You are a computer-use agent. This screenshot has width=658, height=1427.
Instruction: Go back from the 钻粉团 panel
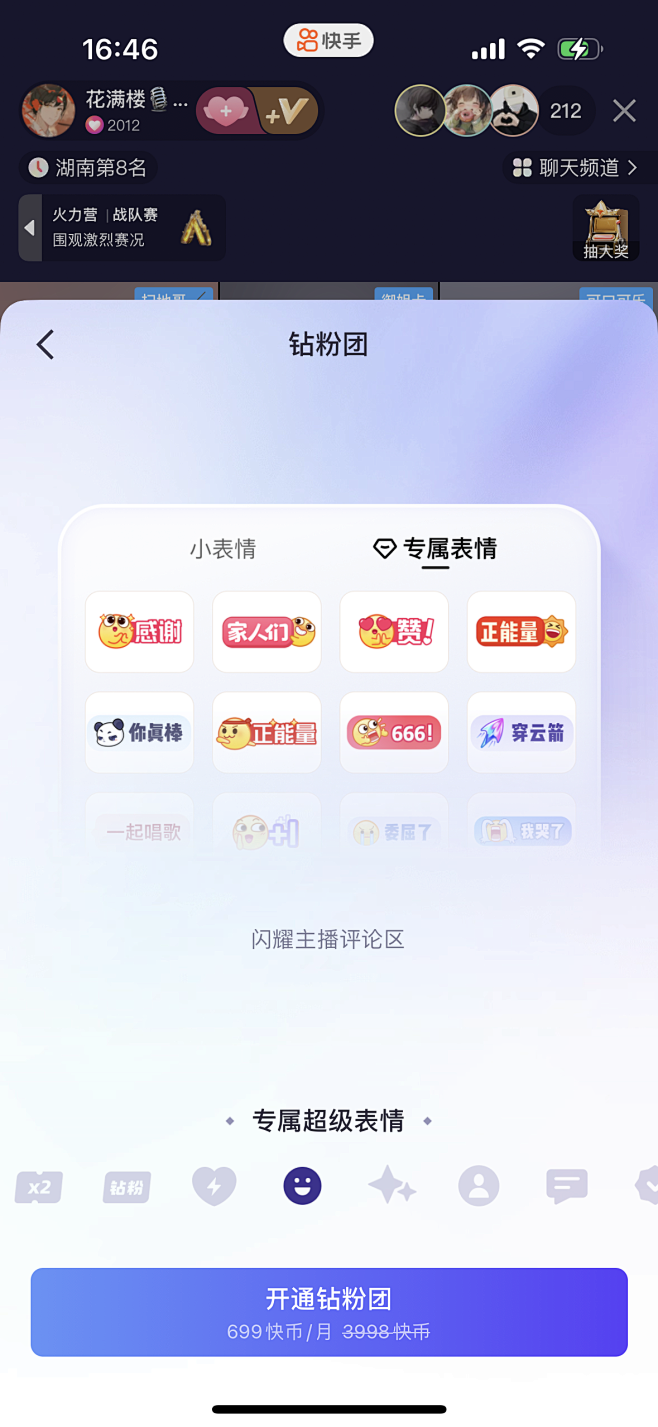pos(45,345)
